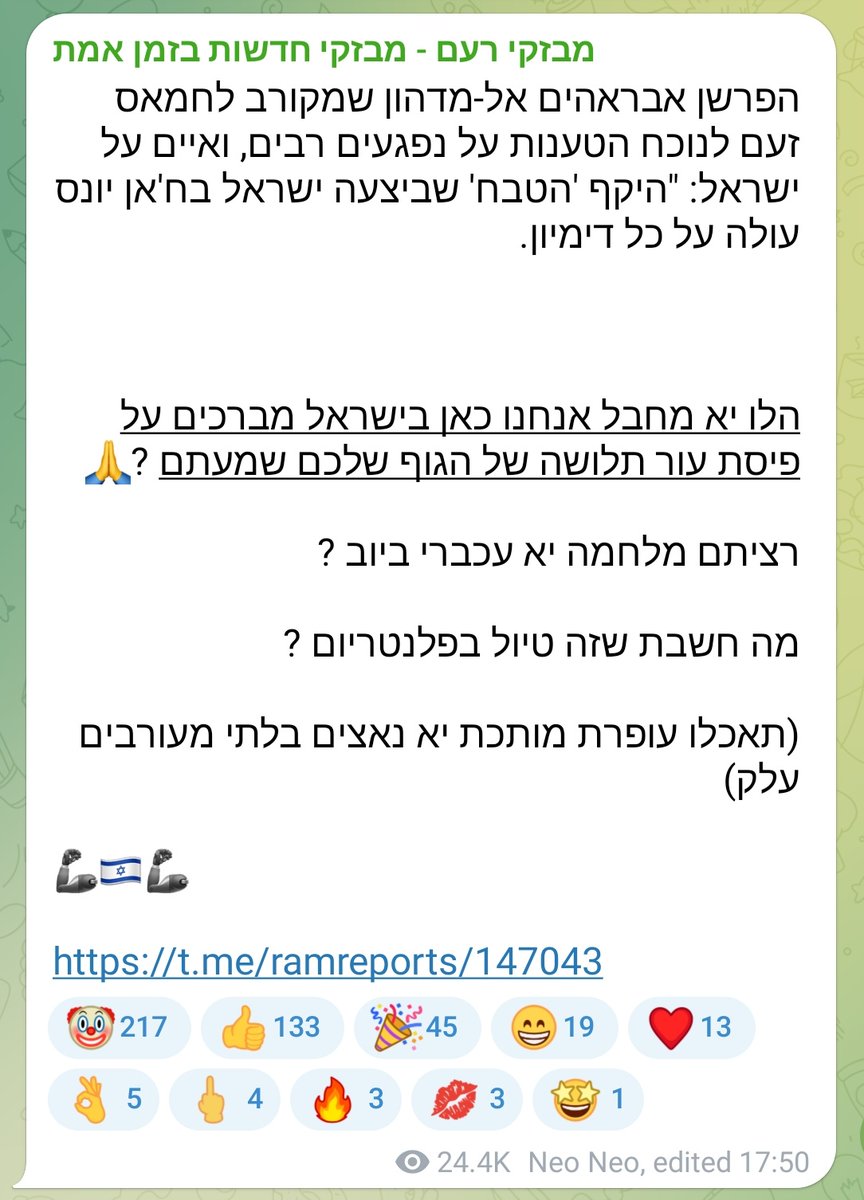Select the star-struck face reaction with 1

(587, 1099)
